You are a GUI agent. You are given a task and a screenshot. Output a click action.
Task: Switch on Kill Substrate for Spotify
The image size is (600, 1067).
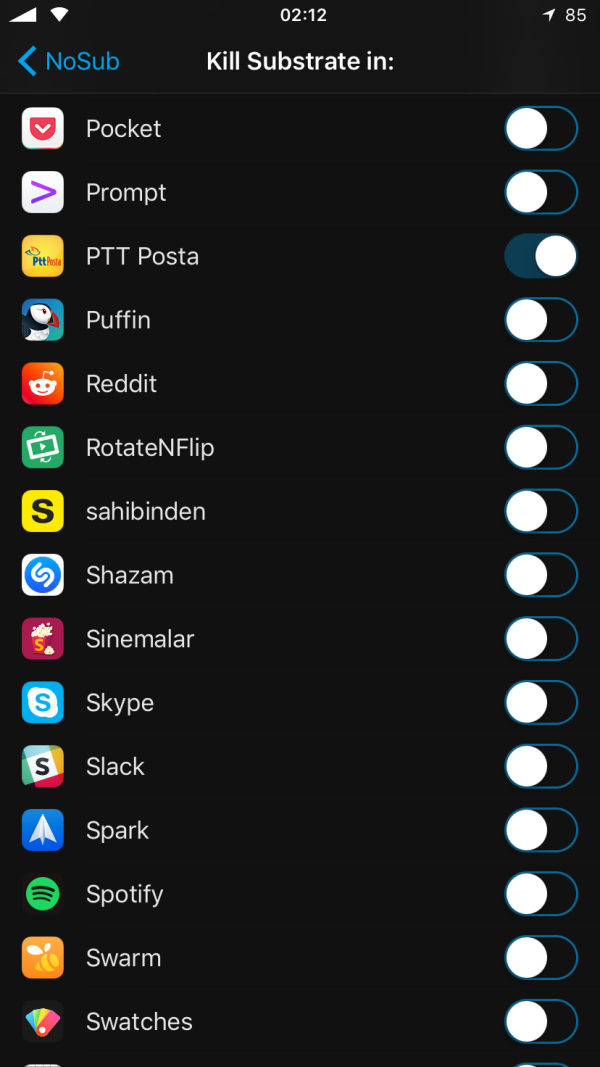tap(541, 894)
